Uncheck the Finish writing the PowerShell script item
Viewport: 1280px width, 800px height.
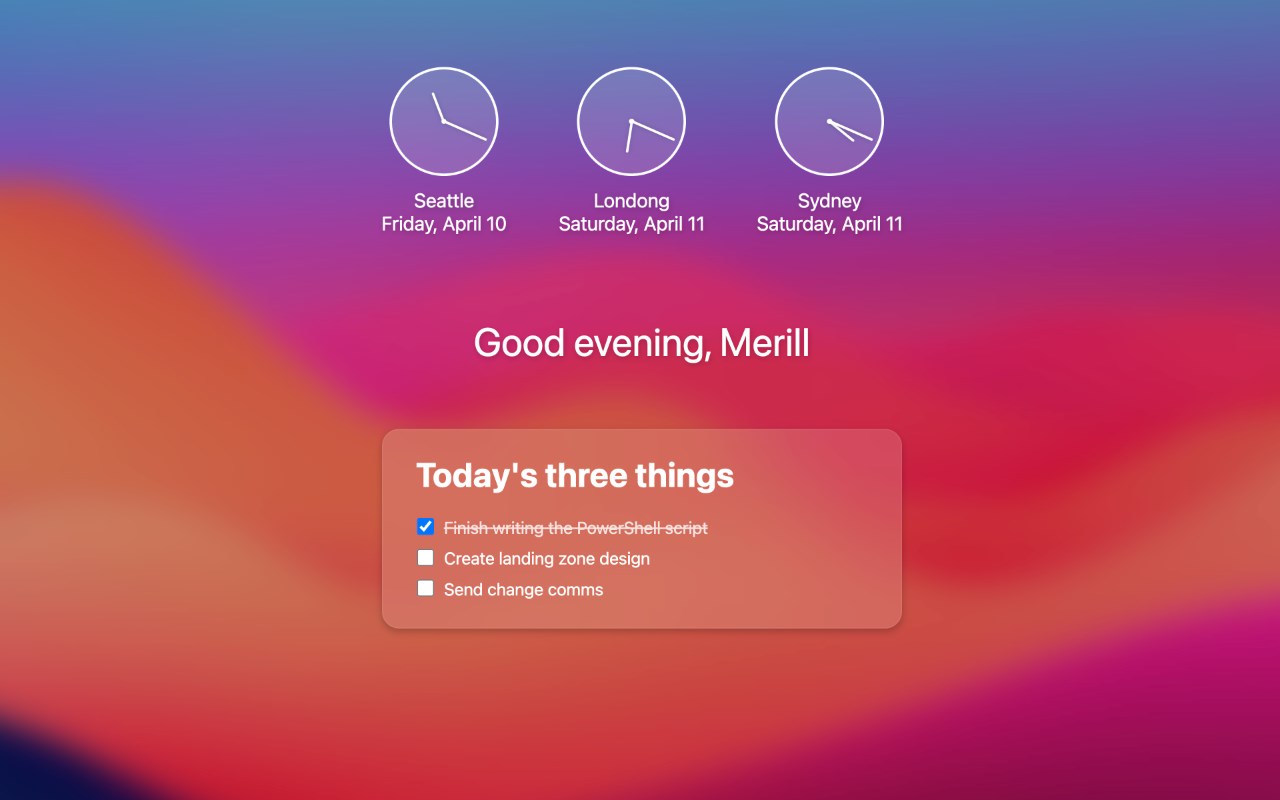point(425,526)
